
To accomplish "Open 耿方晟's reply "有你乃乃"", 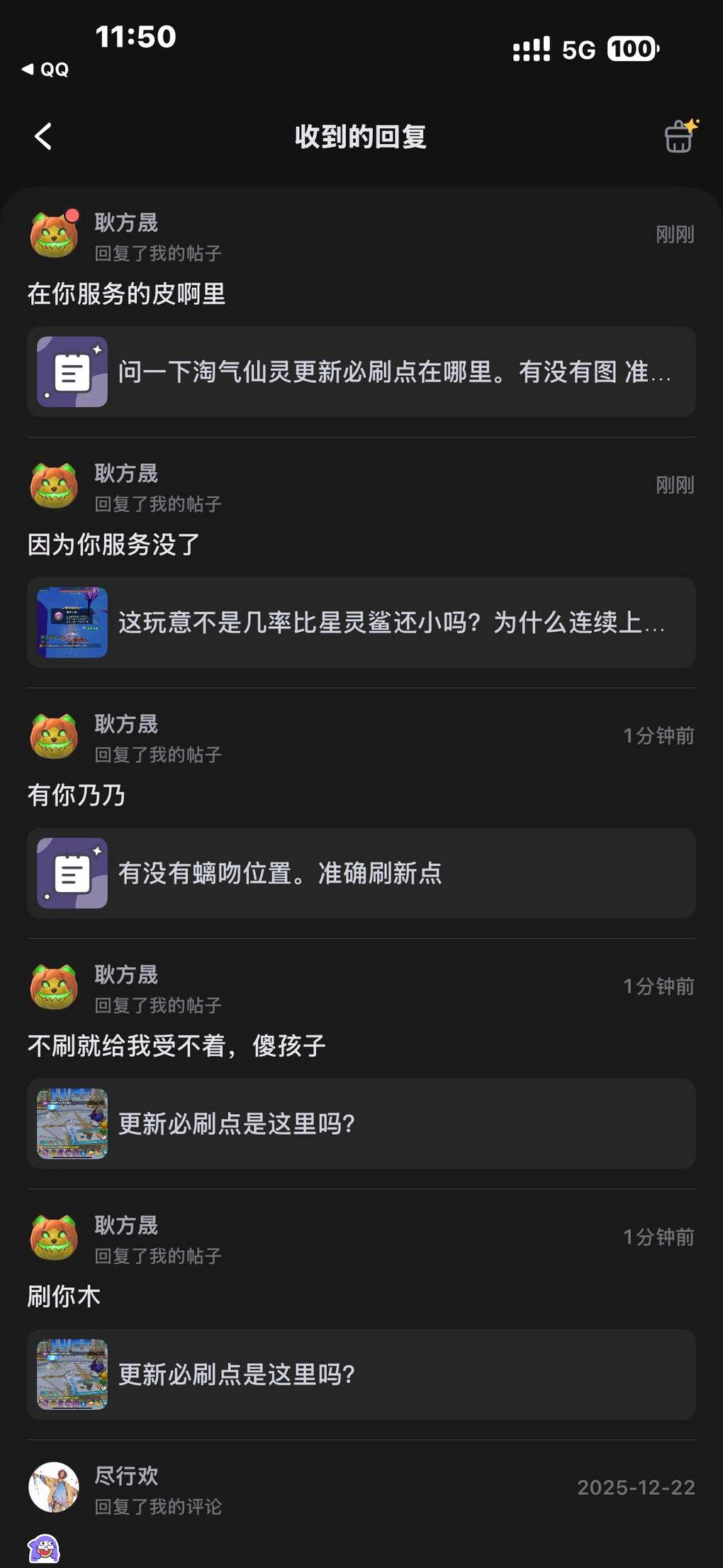I will click(77, 795).
